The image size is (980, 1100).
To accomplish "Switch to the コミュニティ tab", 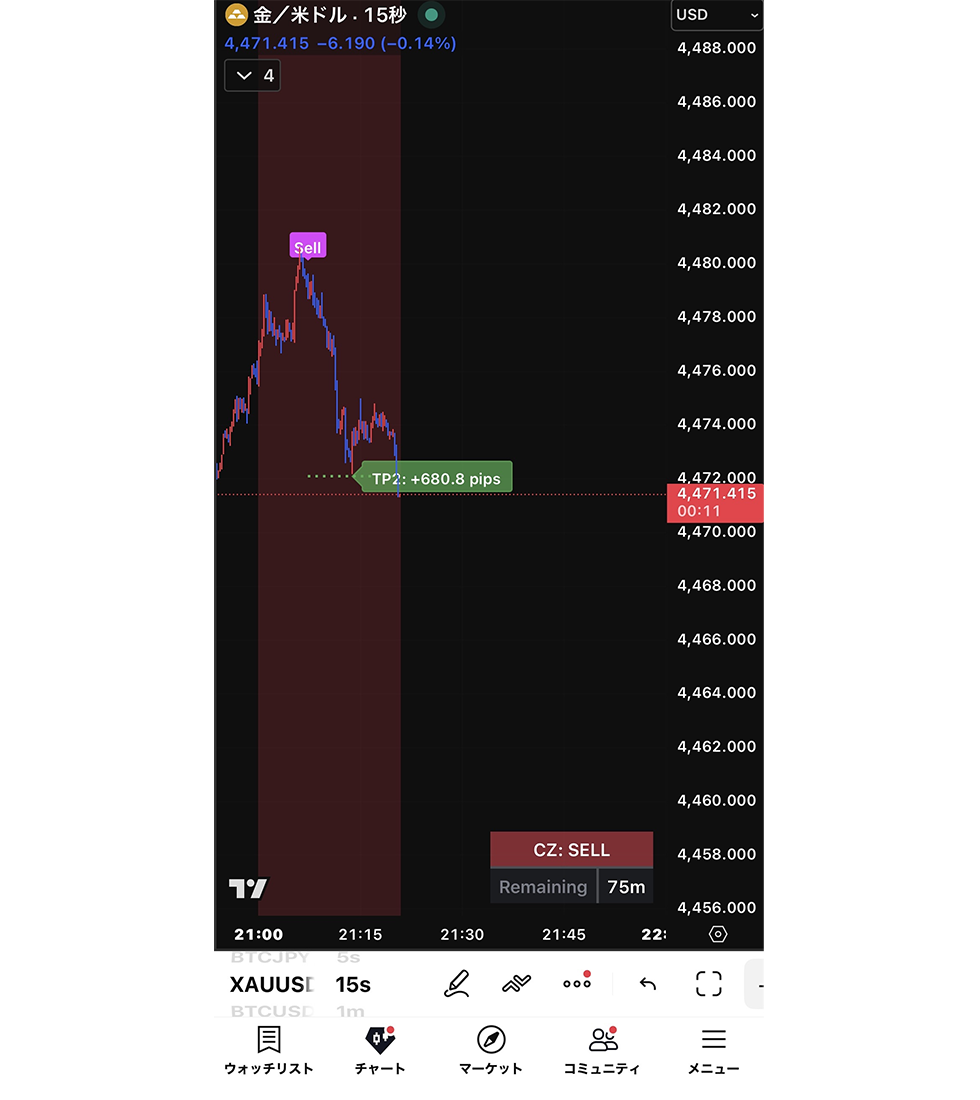I will [602, 1050].
